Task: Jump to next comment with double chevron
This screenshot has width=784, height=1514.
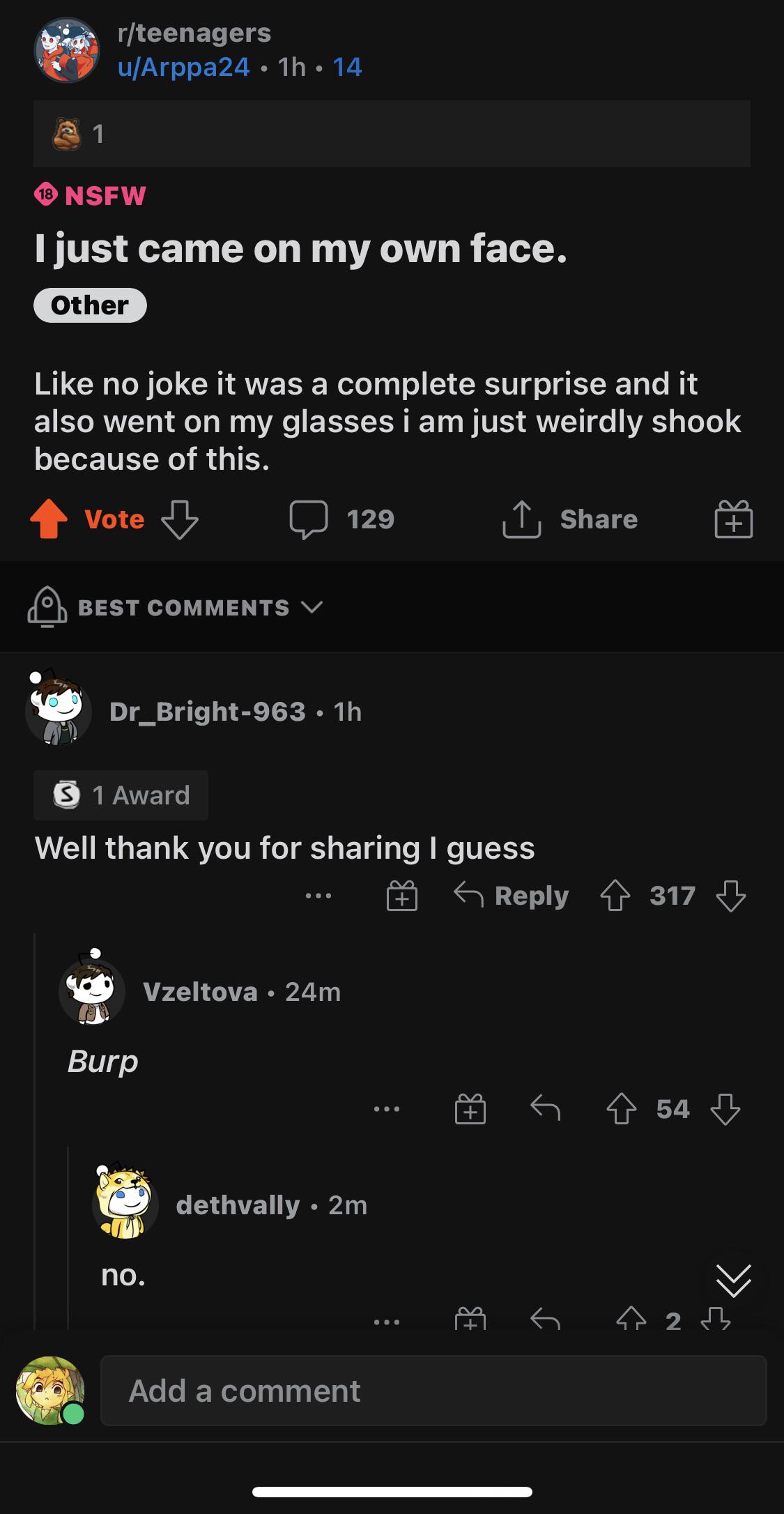Action: click(x=734, y=1280)
